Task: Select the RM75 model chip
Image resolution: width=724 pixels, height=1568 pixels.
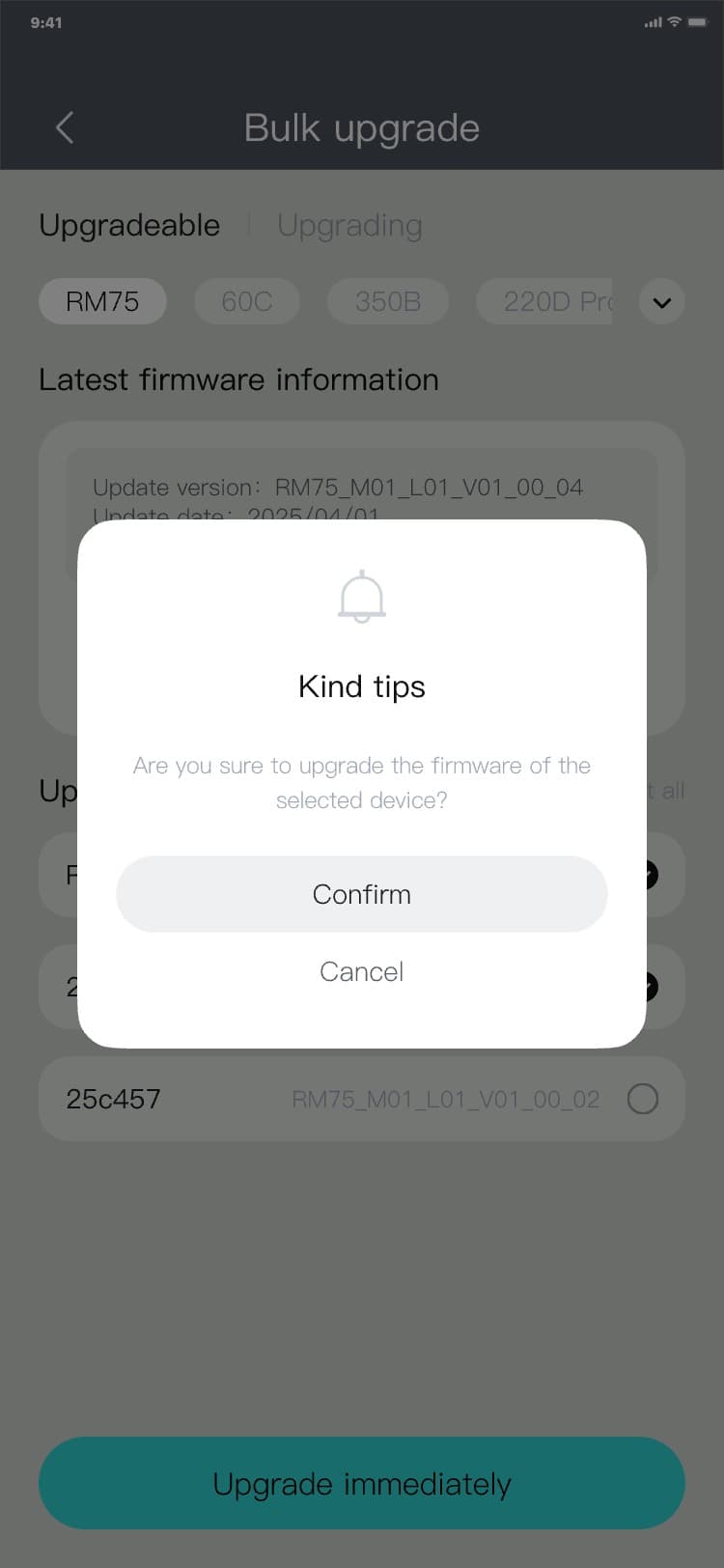Action: pos(102,301)
